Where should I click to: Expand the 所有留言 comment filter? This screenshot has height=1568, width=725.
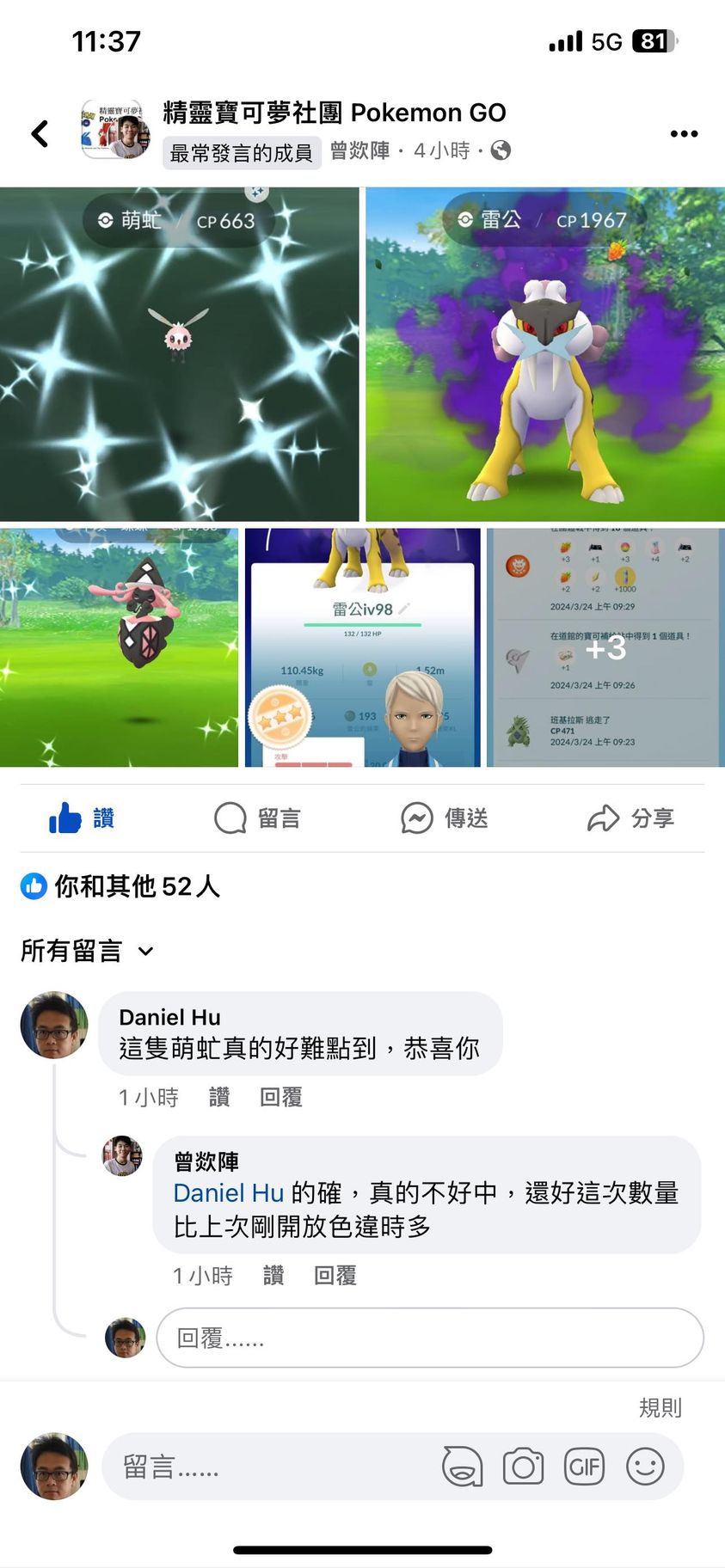click(x=87, y=951)
